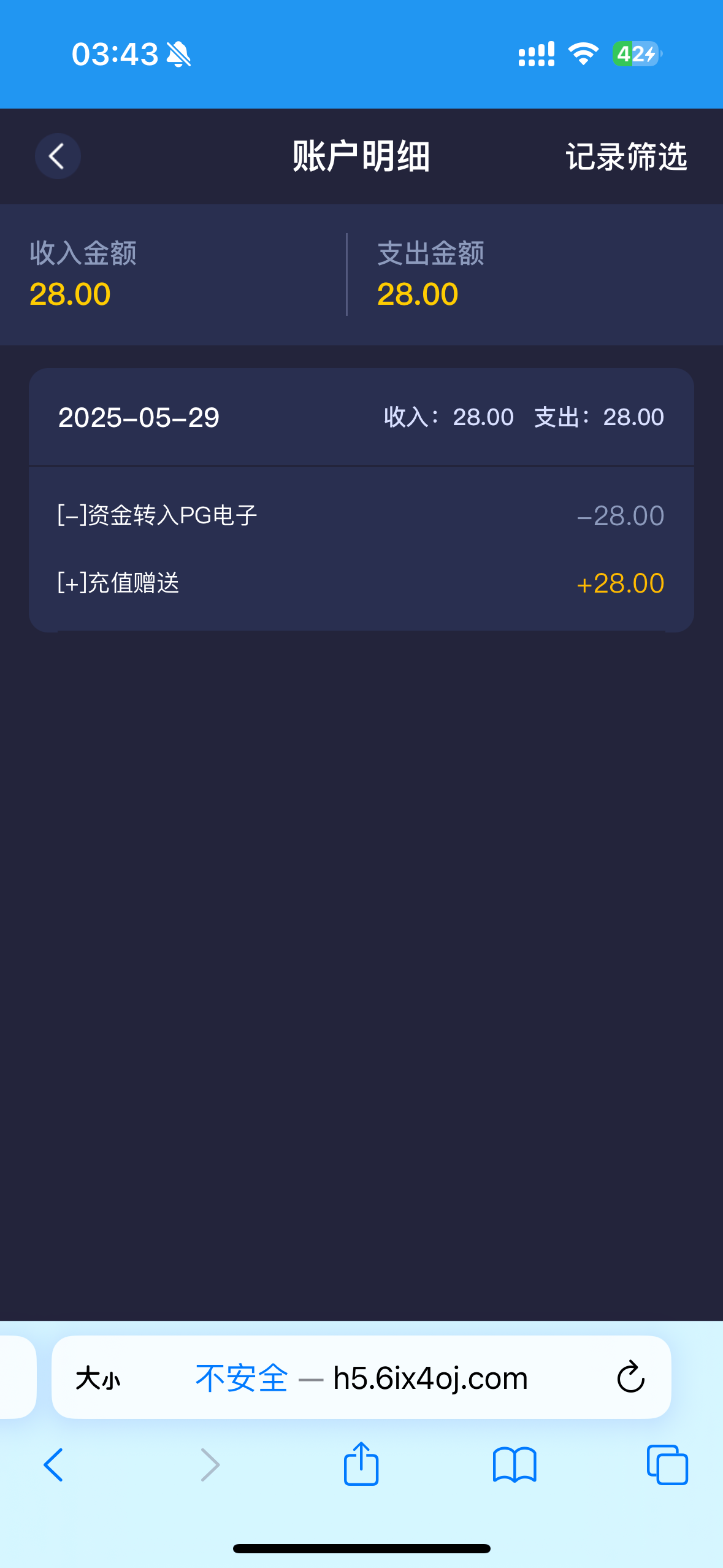Go back from the 账户明细 page
The image size is (723, 1568).
(58, 156)
